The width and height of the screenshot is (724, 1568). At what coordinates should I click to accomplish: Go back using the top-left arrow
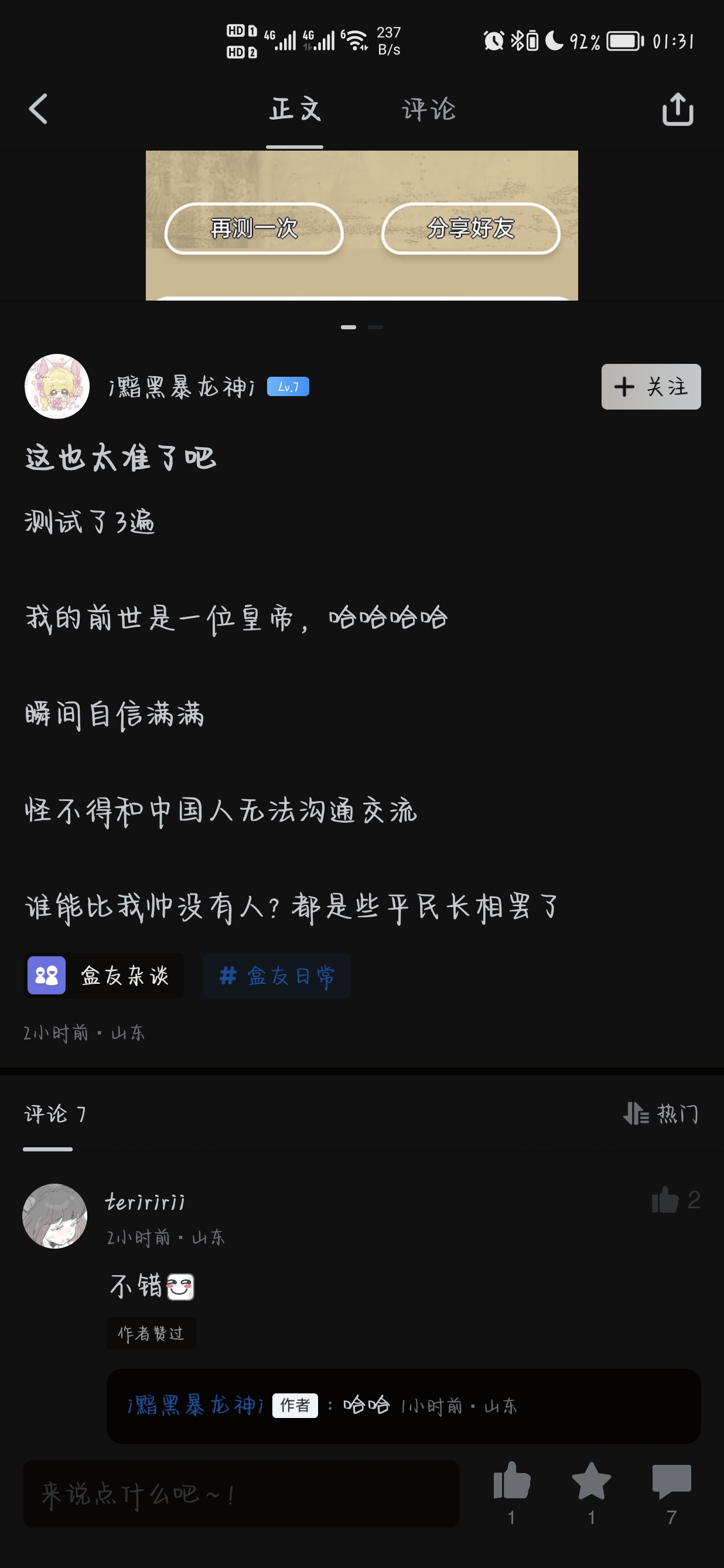click(x=38, y=110)
